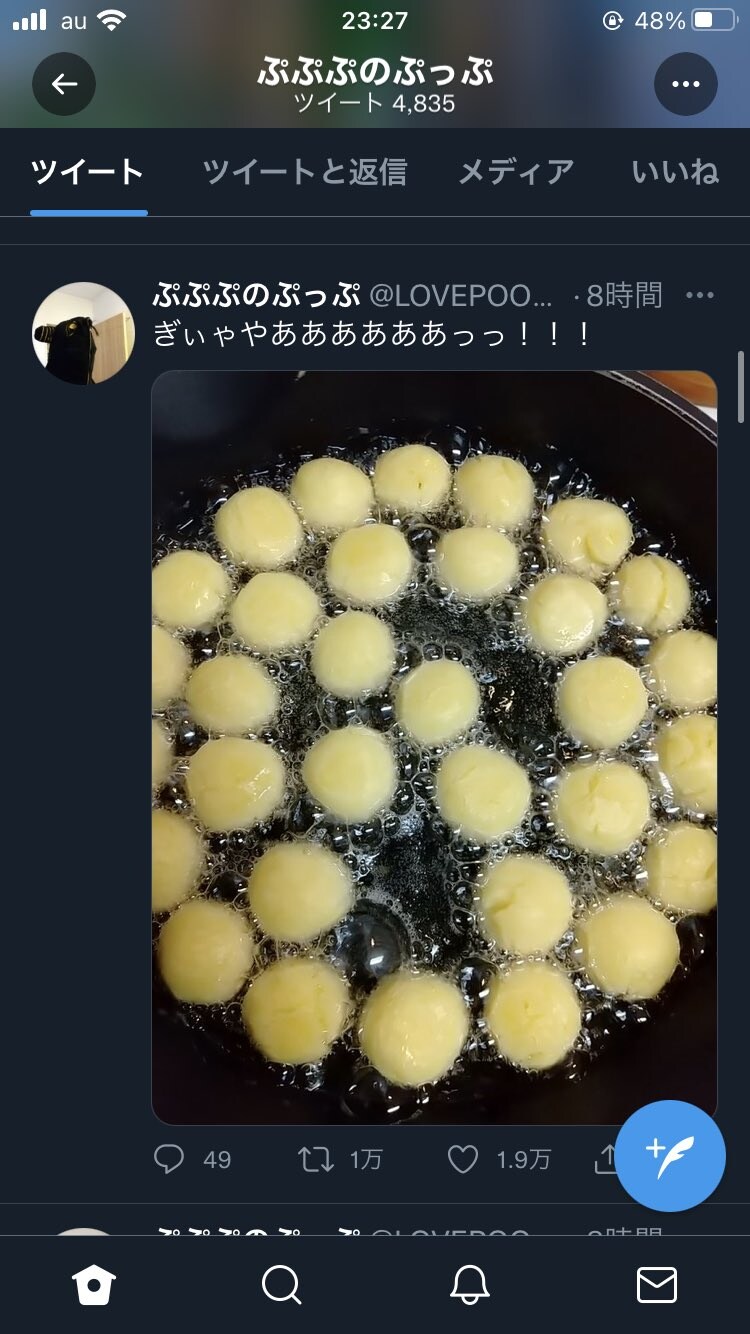Screen dimensions: 750x1334
Task: Open the tweet's three-dot options menu
Action: [700, 295]
